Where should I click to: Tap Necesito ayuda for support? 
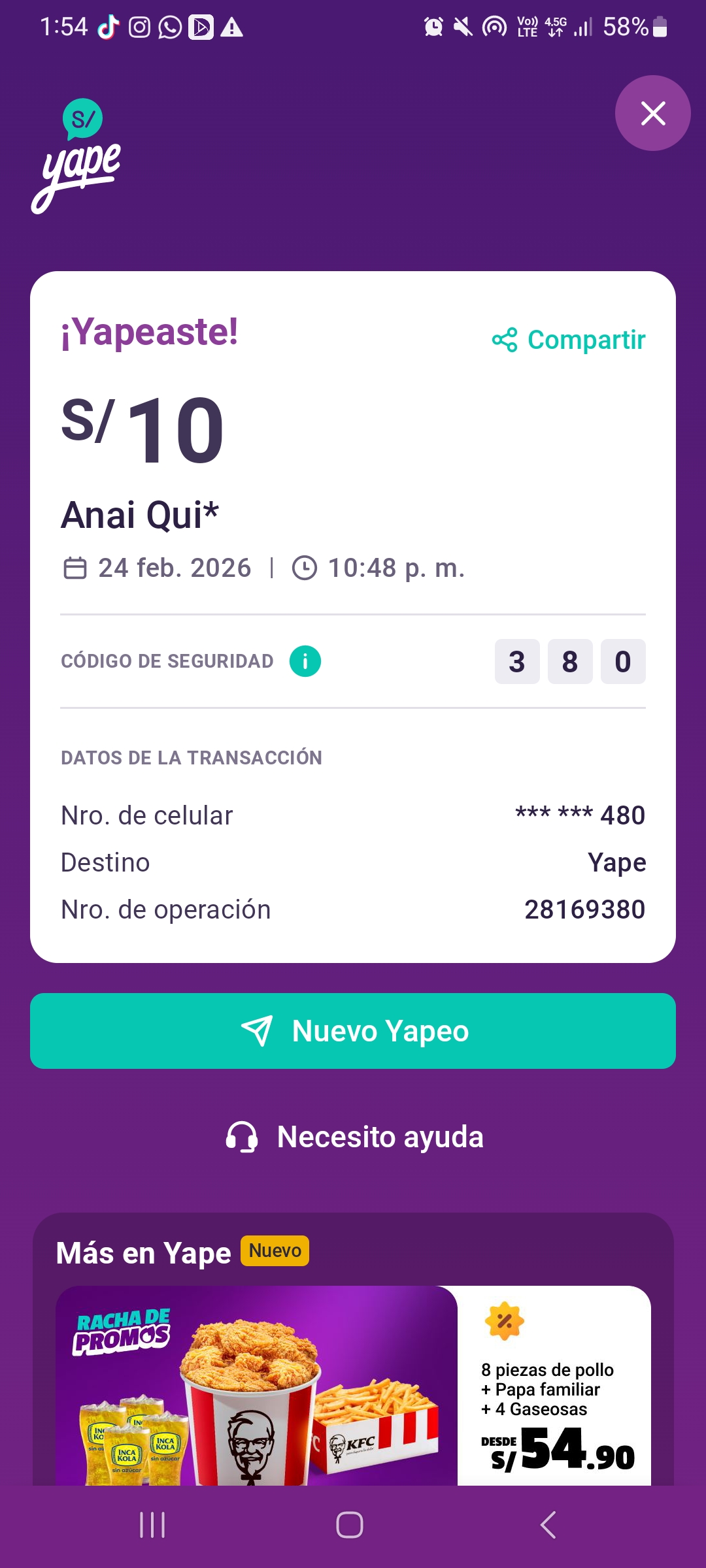(x=354, y=1137)
